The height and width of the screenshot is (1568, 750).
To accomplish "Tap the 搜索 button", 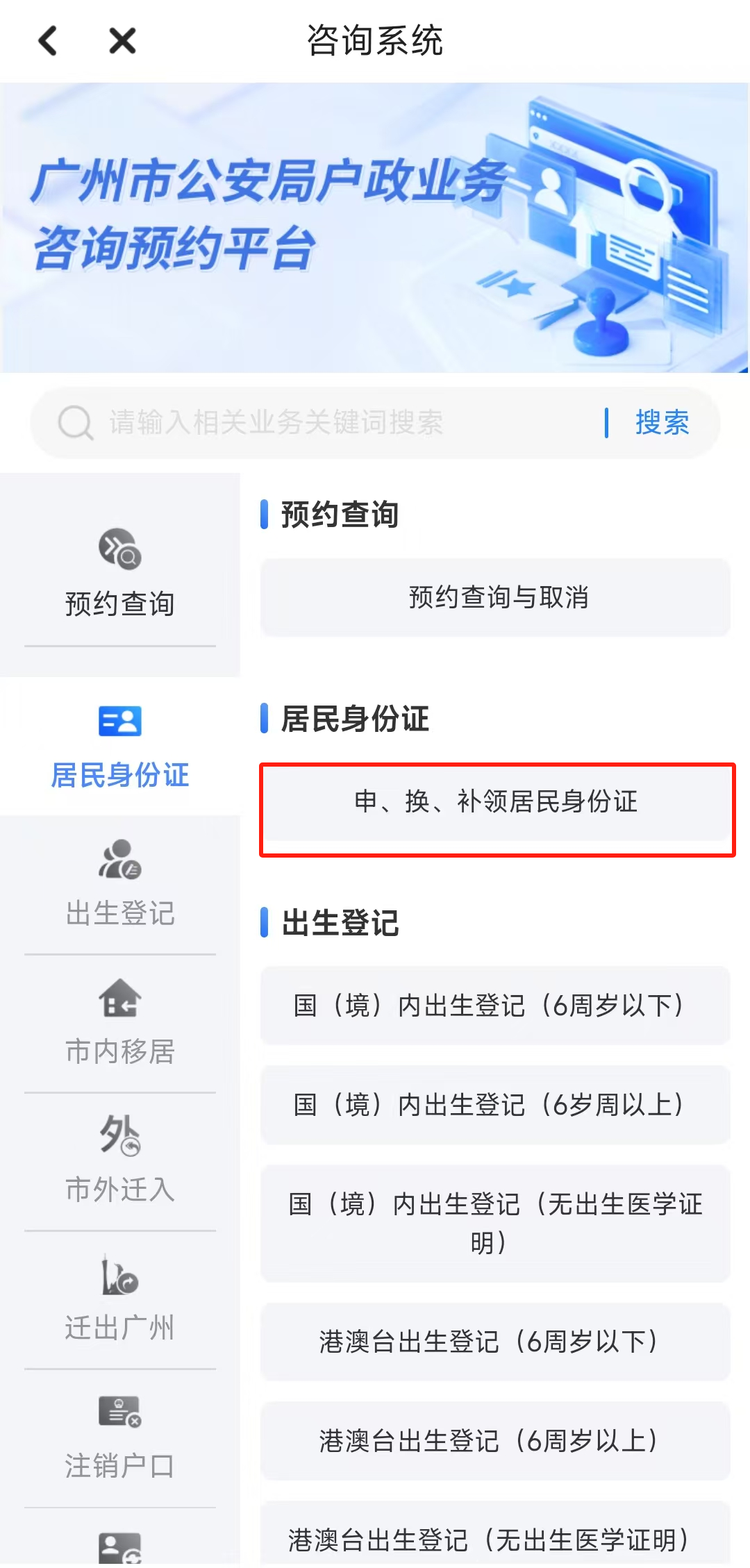I will click(661, 422).
